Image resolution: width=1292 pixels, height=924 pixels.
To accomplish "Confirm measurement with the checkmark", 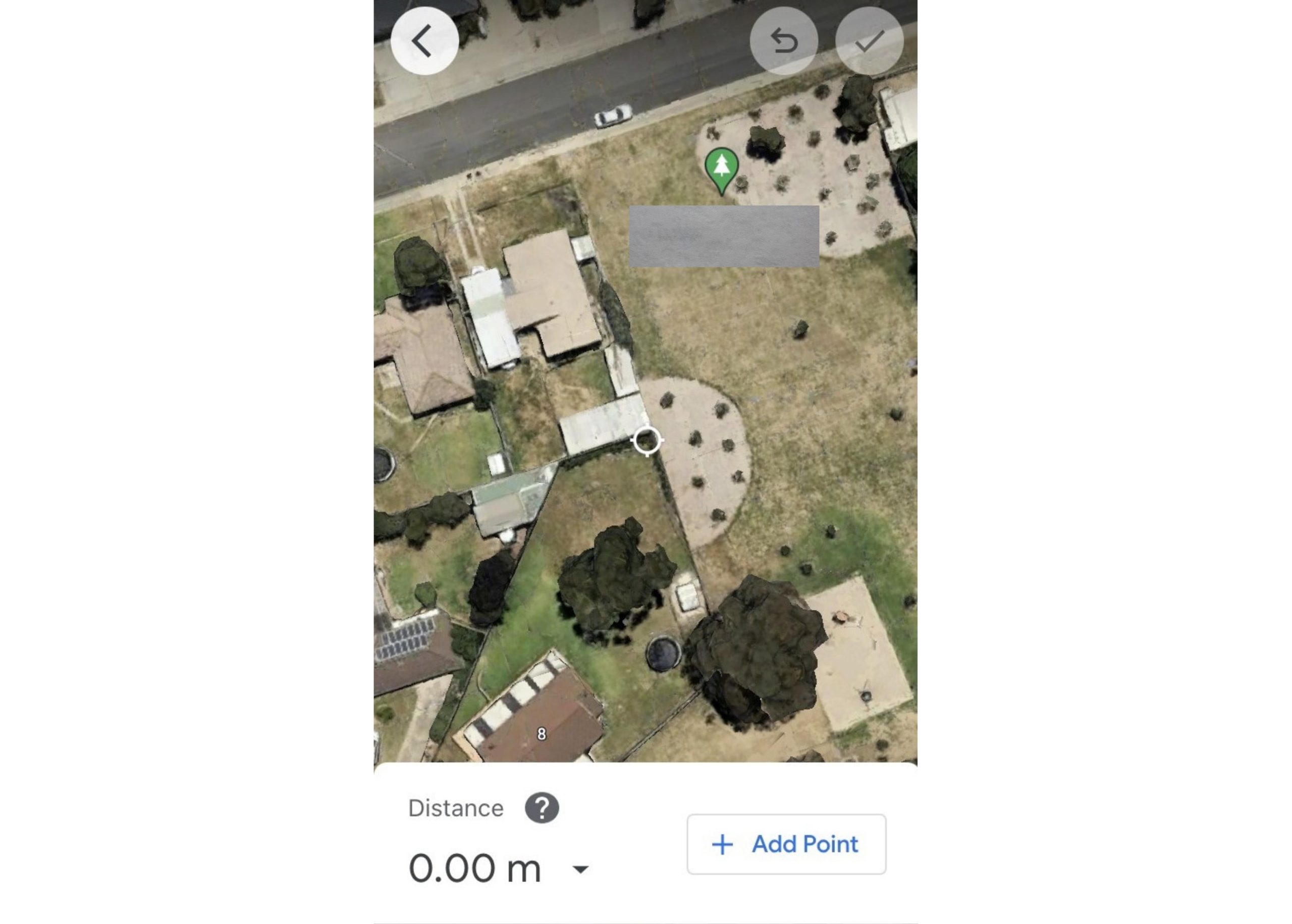I will pyautogui.click(x=869, y=41).
